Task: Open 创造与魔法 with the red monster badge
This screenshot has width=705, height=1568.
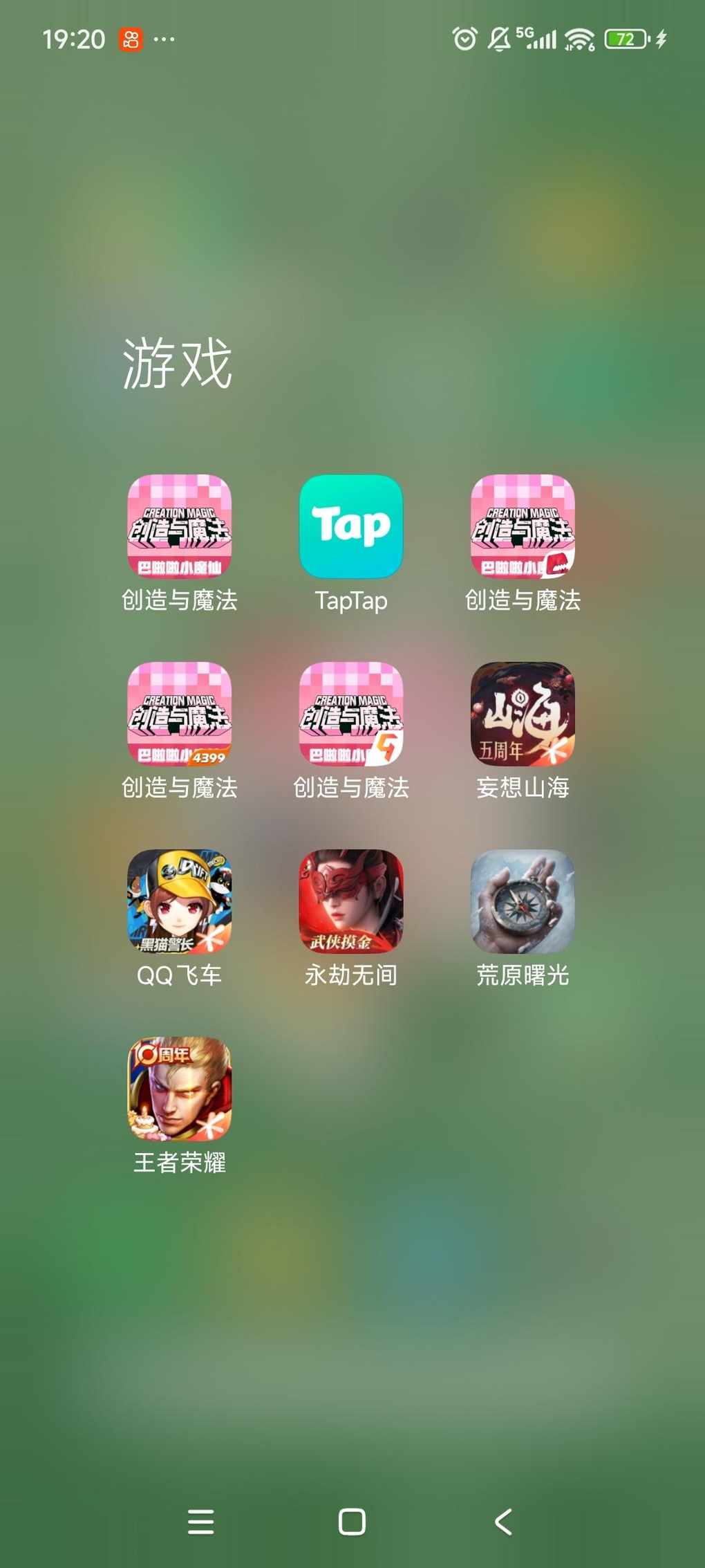Action: coord(523,526)
